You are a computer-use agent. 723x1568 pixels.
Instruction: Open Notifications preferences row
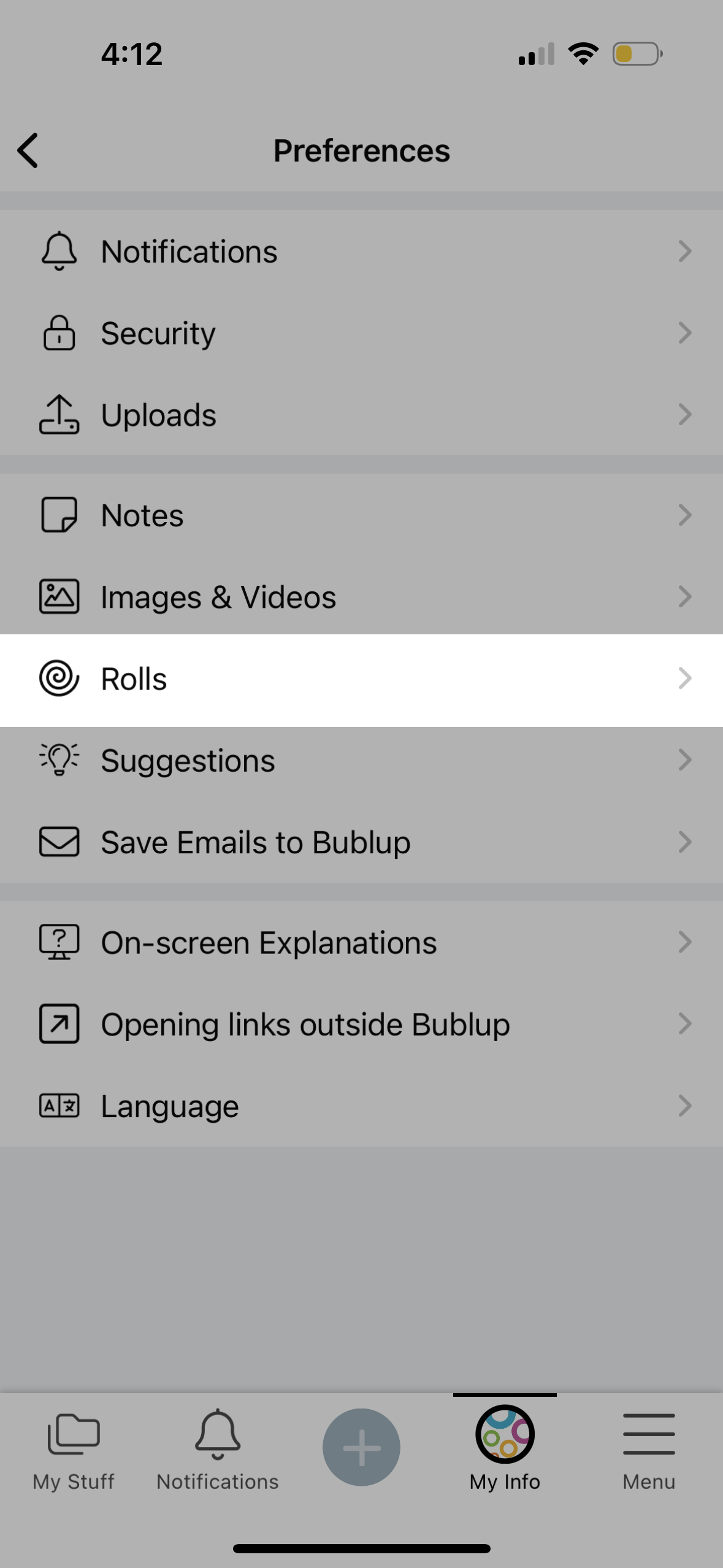pyautogui.click(x=361, y=251)
